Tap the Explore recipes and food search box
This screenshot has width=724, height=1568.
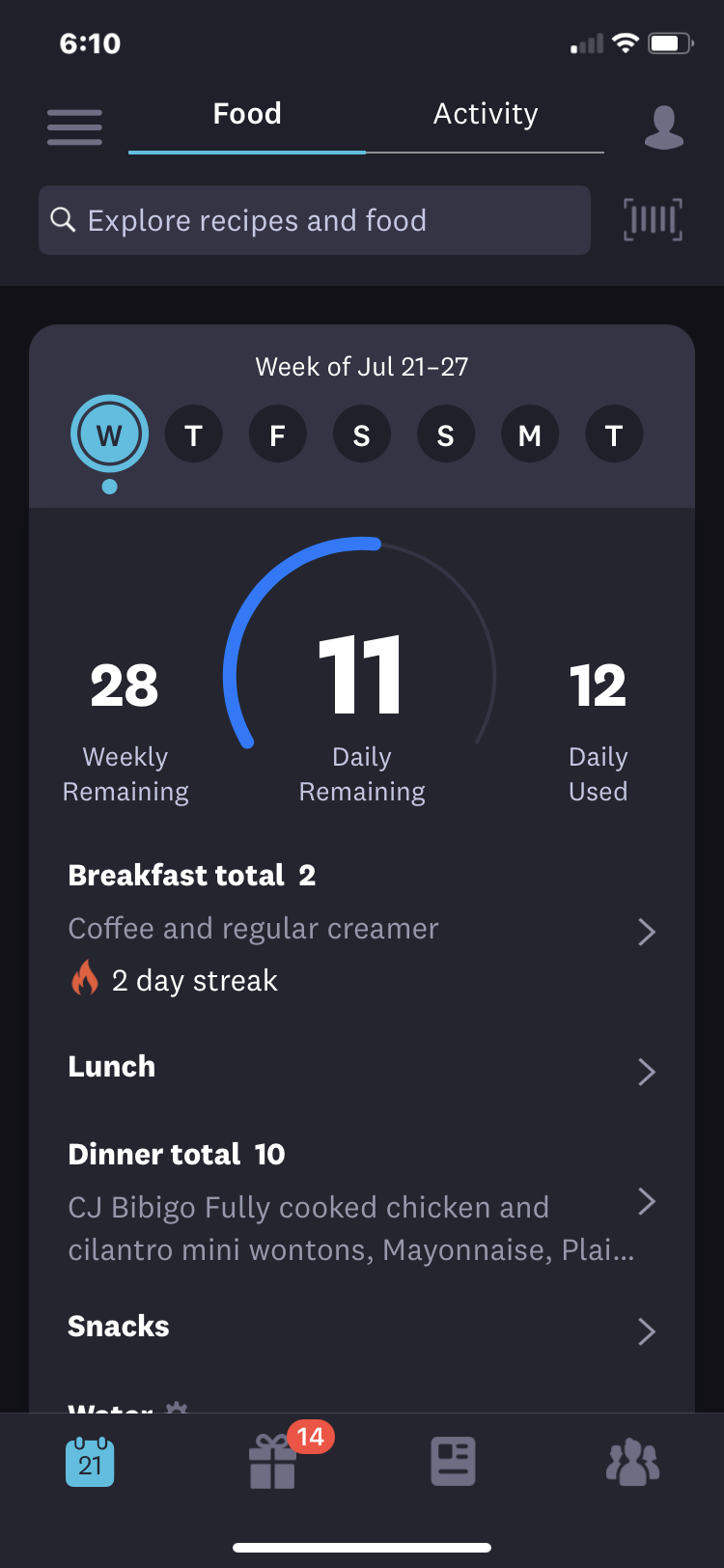click(315, 221)
